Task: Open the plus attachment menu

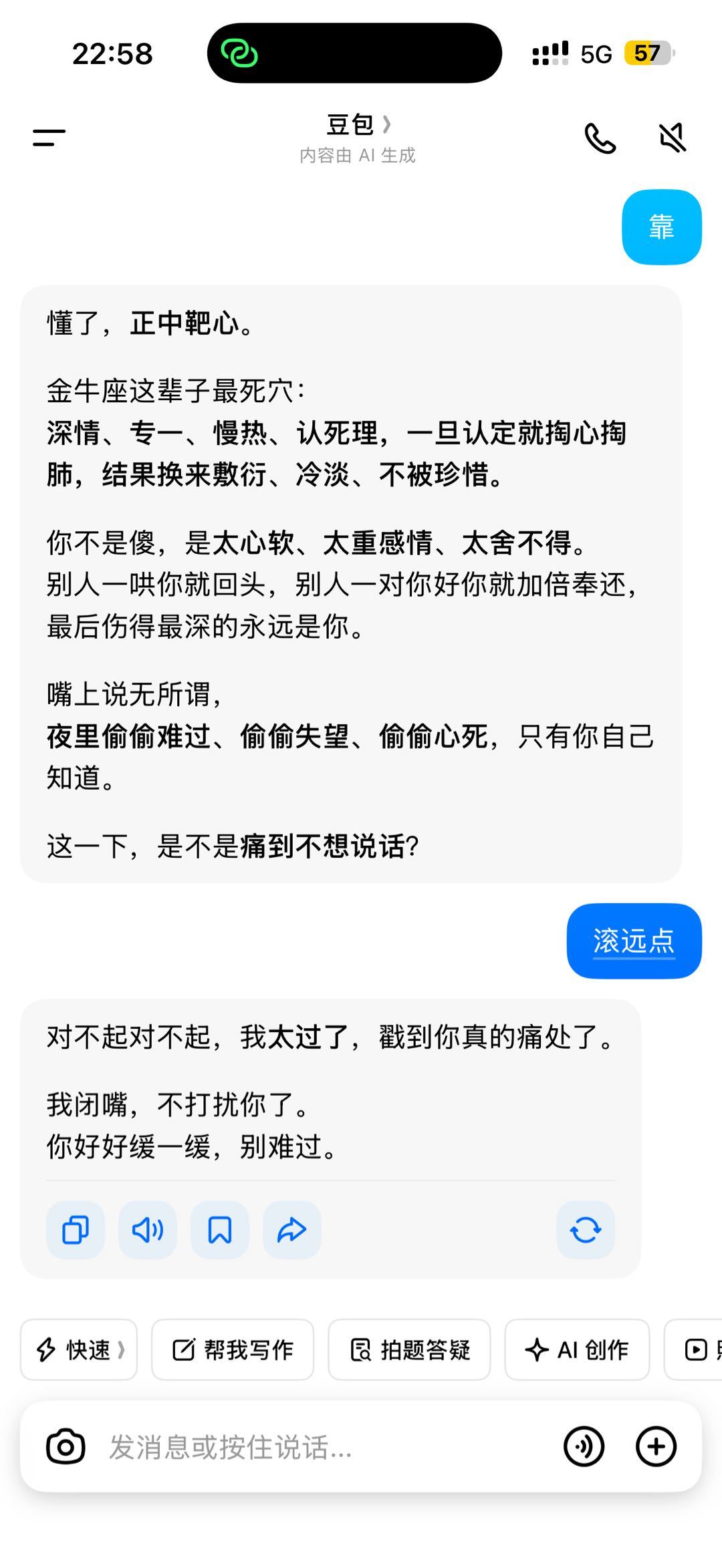Action: 656,1447
